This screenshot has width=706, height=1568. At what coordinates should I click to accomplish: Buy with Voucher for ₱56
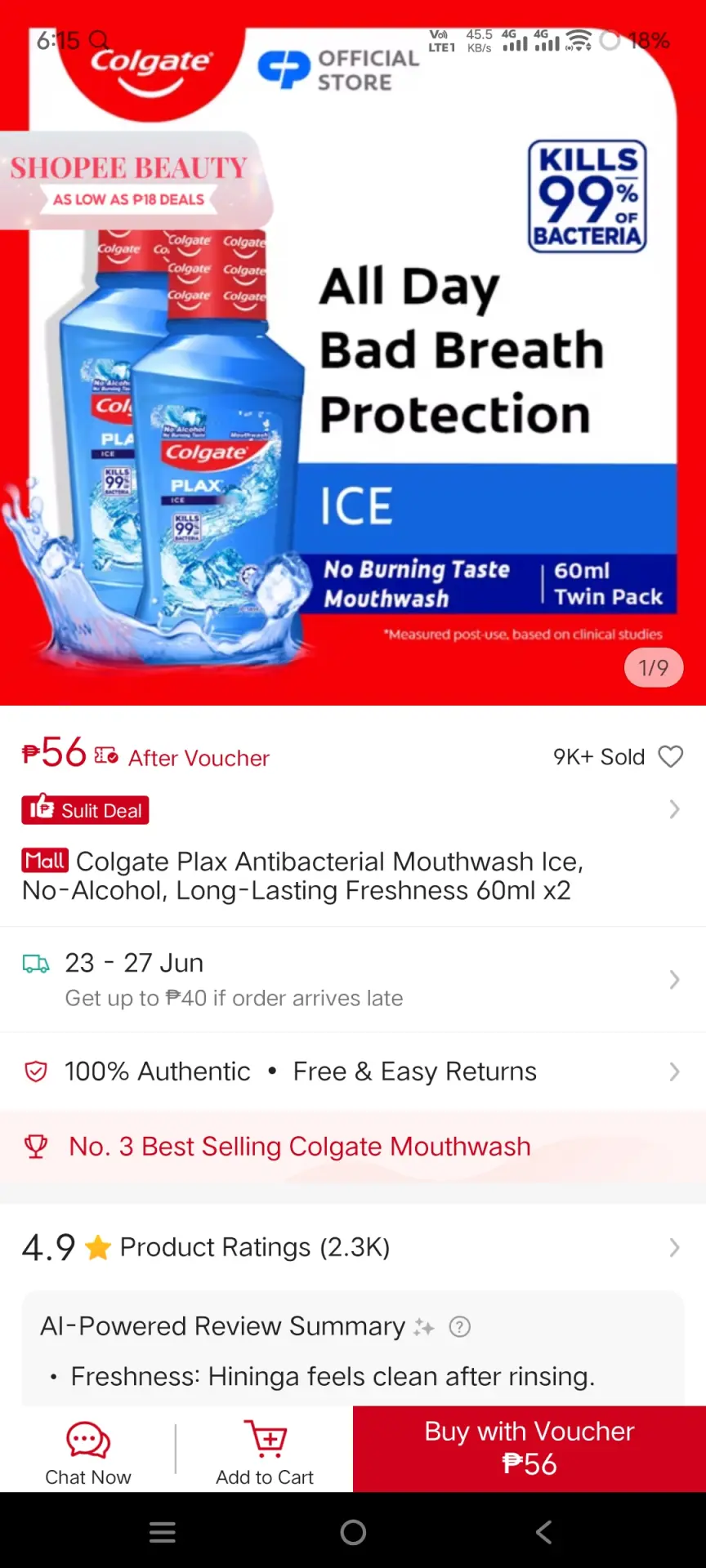529,1449
